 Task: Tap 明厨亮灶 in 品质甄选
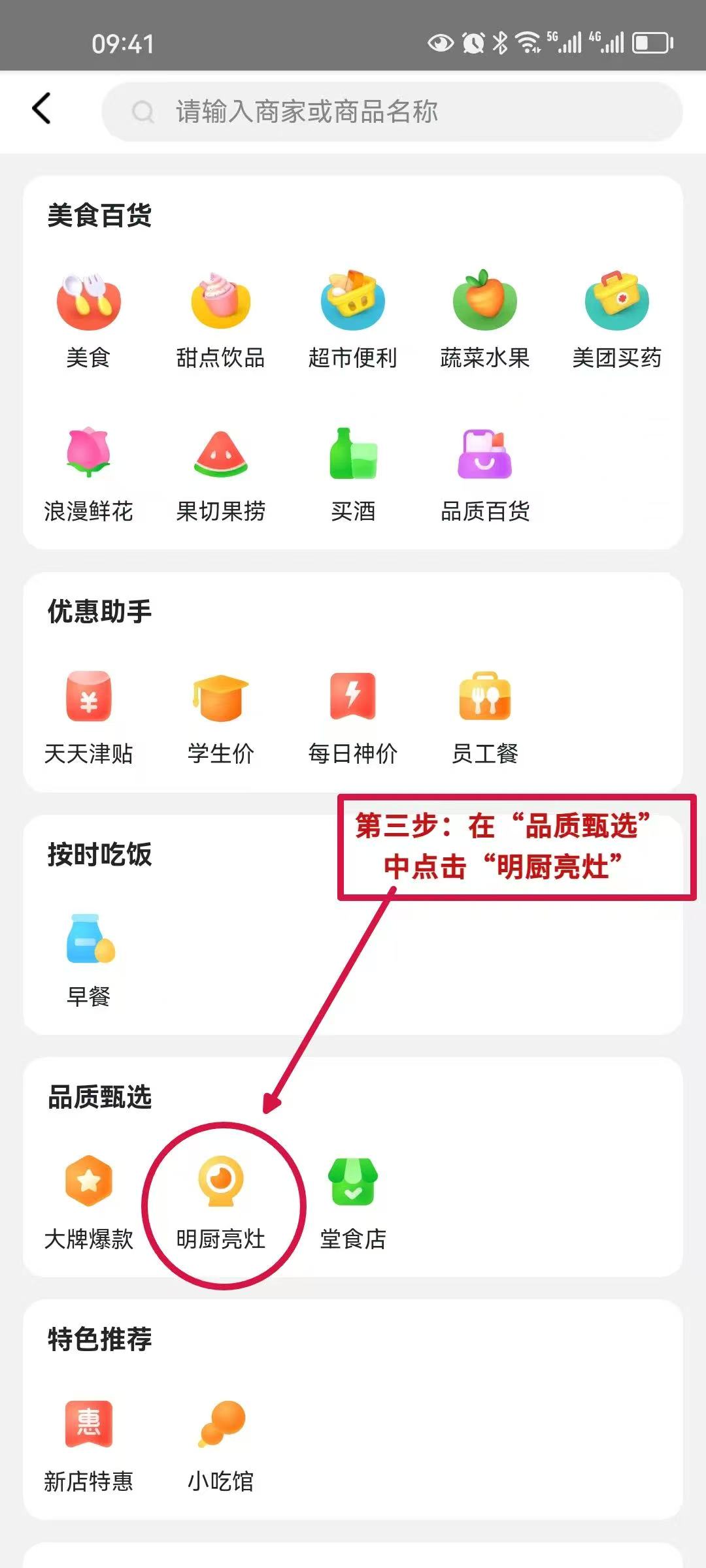221,1202
